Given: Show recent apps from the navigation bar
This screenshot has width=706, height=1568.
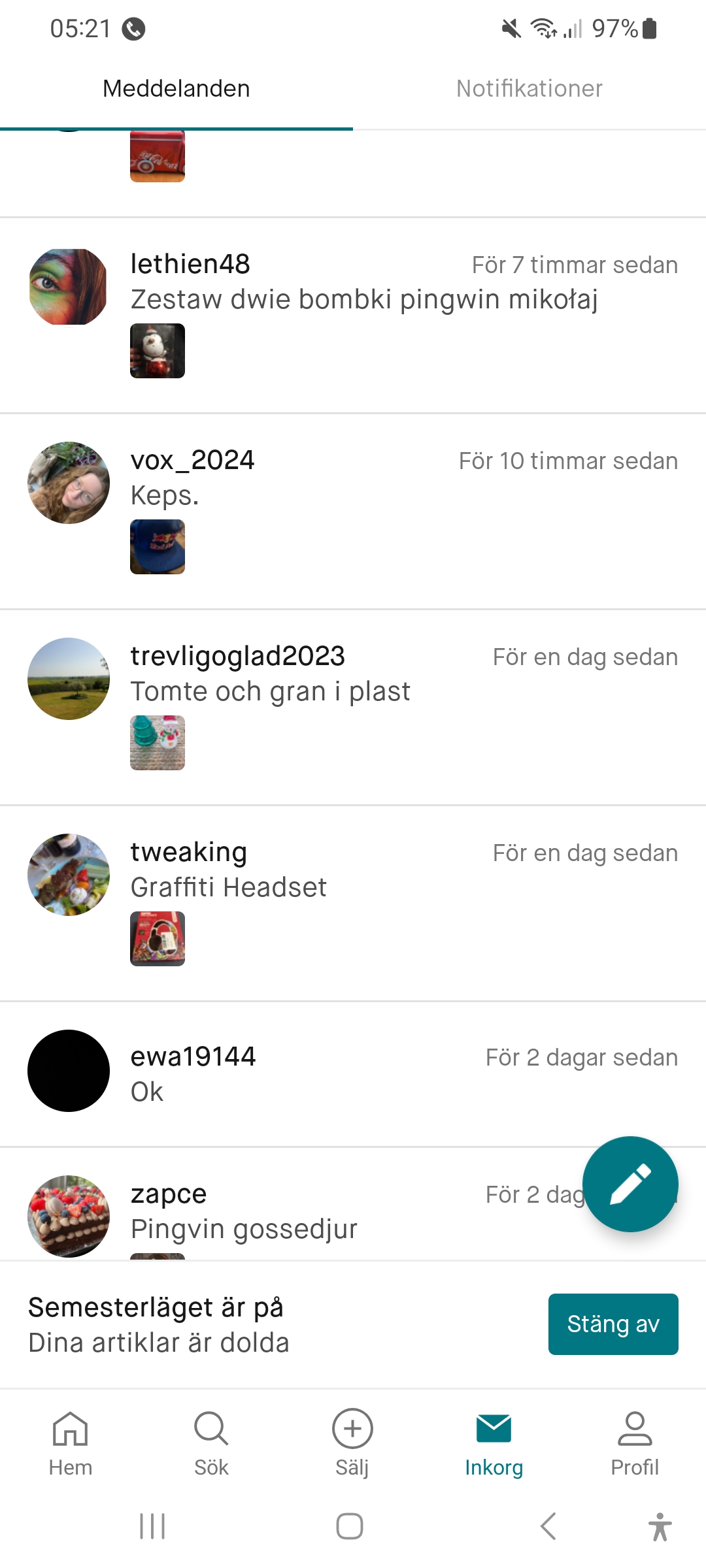Looking at the screenshot, I should tap(152, 1526).
